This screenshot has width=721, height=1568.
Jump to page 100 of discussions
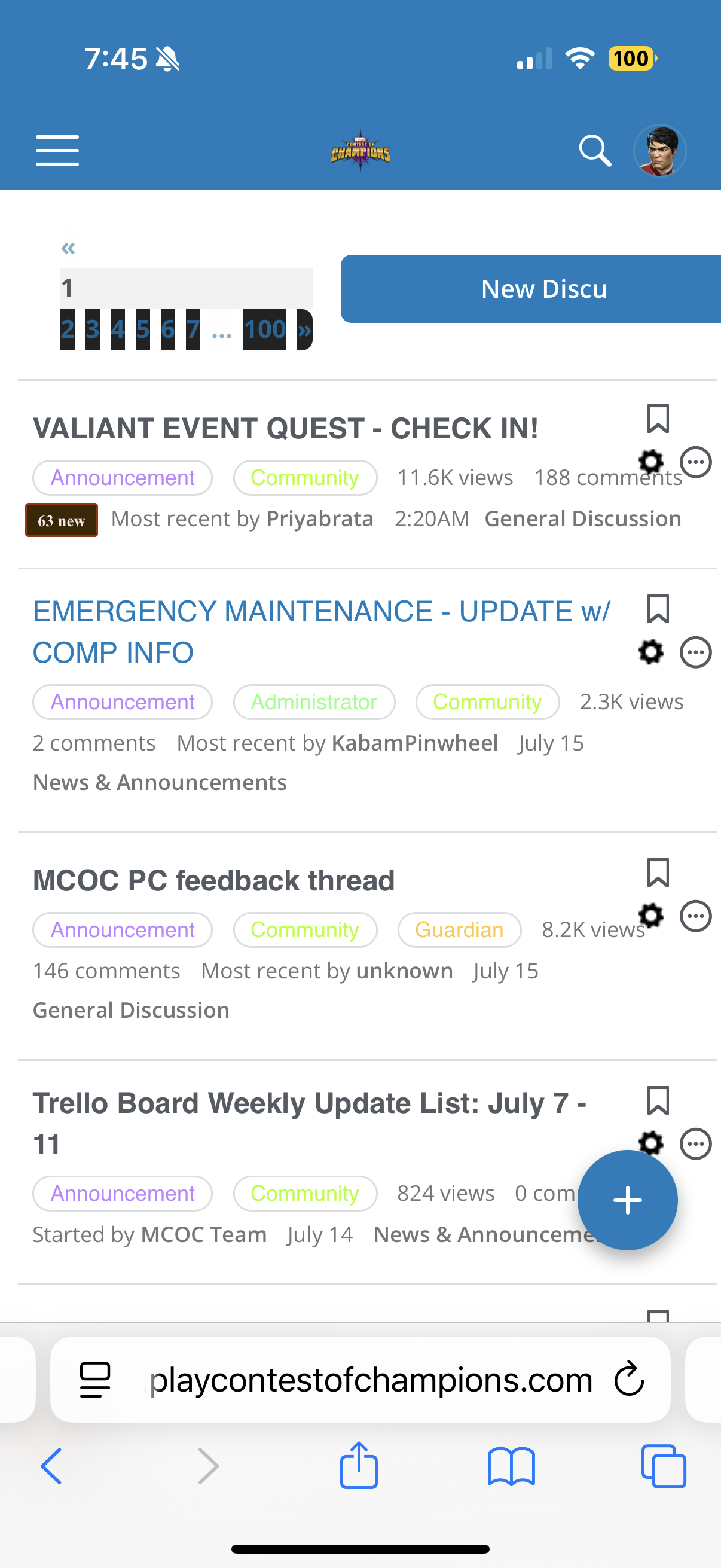(x=265, y=330)
